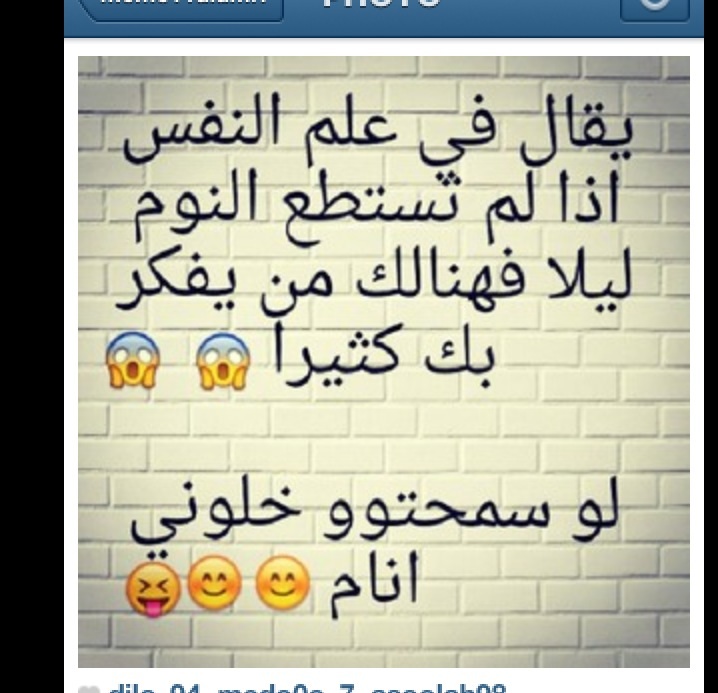The width and height of the screenshot is (718, 693).
Task: Tap the refresh button in the header
Action: (655, 8)
